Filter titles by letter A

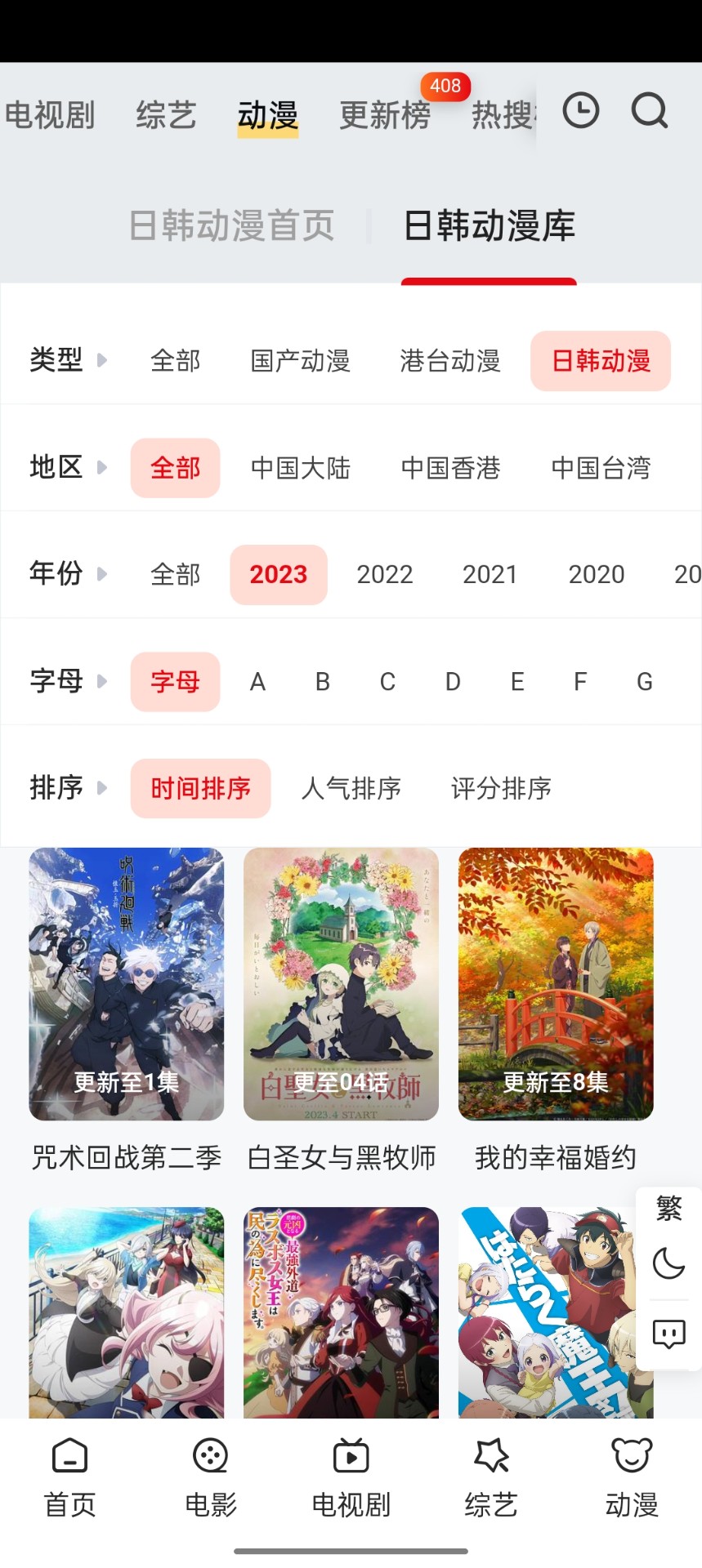click(257, 682)
